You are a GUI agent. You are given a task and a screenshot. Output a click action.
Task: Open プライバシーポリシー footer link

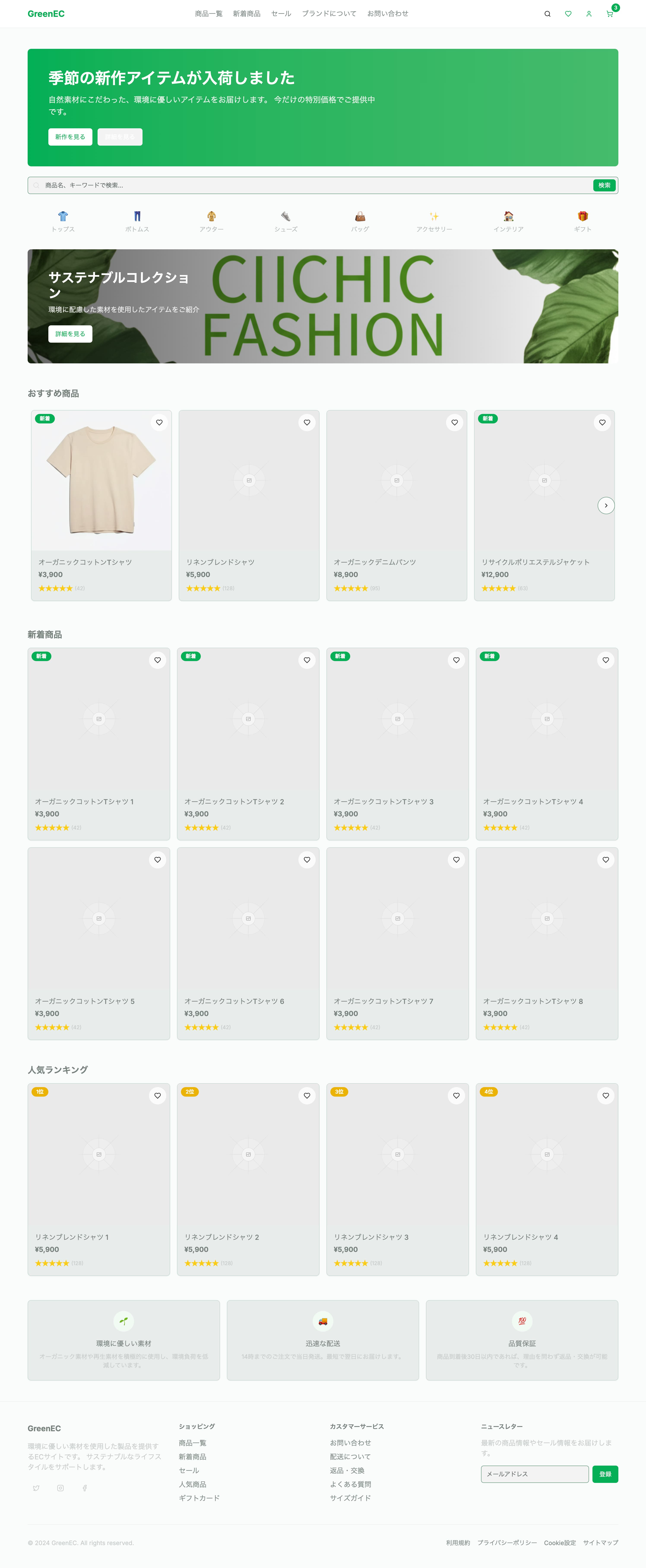pyautogui.click(x=507, y=1543)
